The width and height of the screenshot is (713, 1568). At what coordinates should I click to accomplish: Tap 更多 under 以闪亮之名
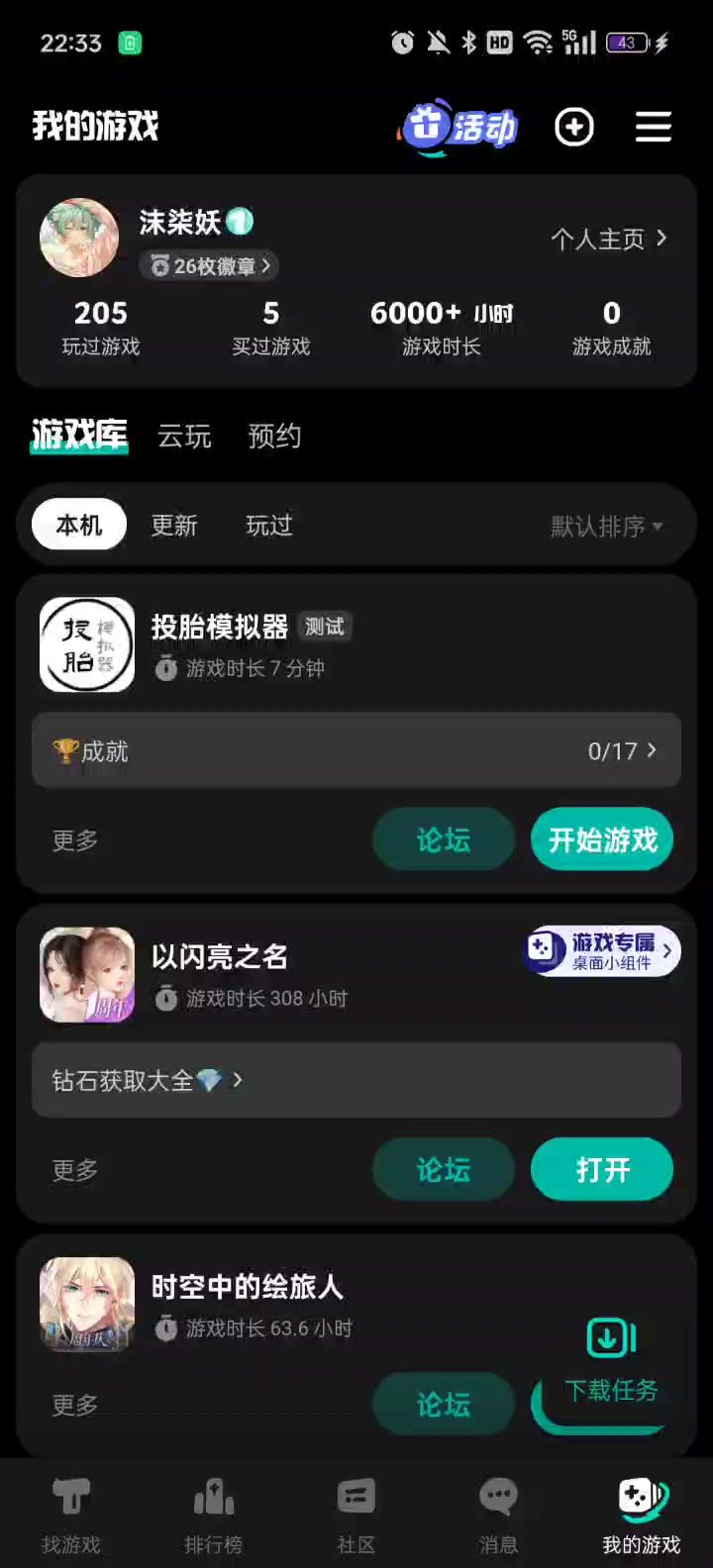[x=75, y=1170]
